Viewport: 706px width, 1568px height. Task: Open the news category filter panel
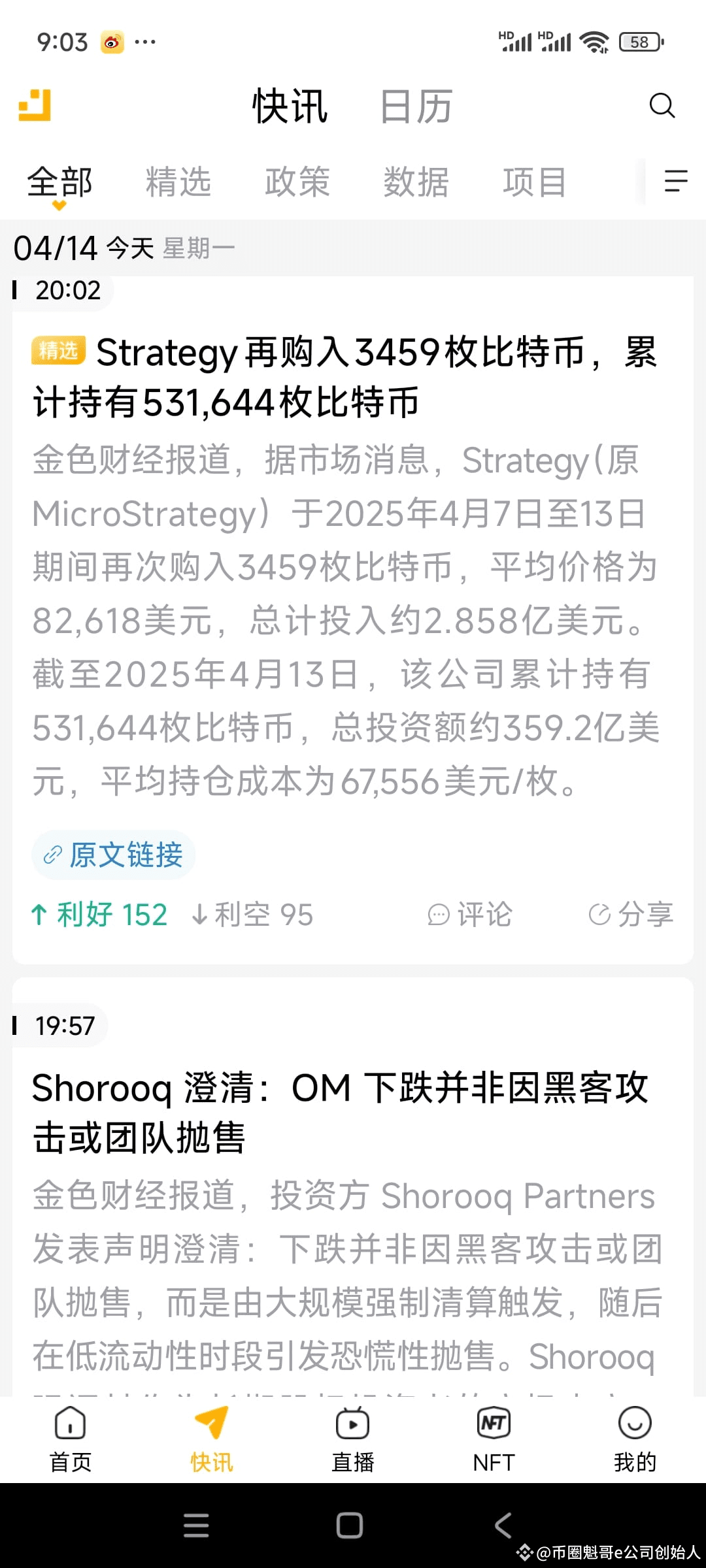(676, 182)
